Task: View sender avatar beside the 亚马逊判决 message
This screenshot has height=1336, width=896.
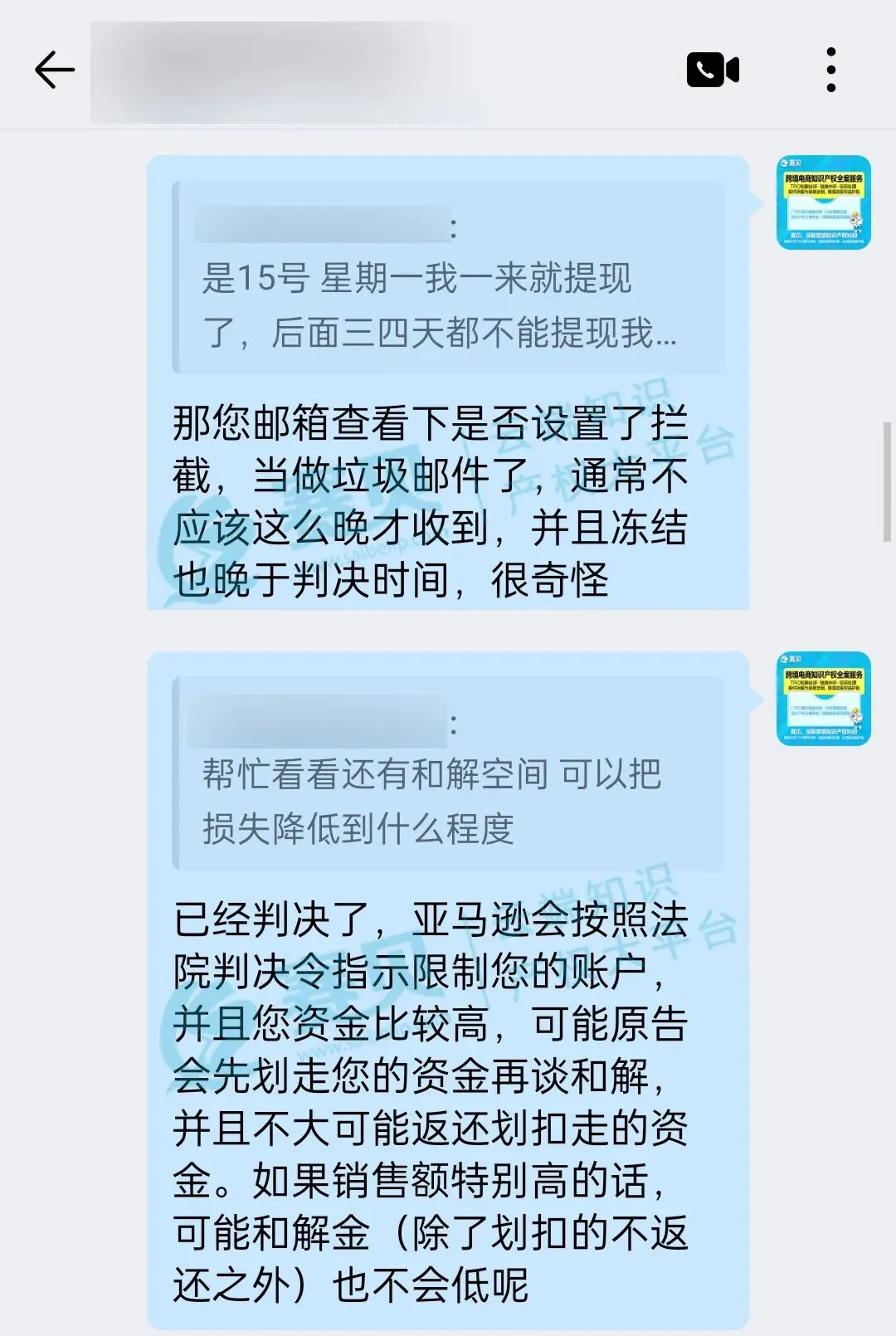Action: (x=823, y=699)
